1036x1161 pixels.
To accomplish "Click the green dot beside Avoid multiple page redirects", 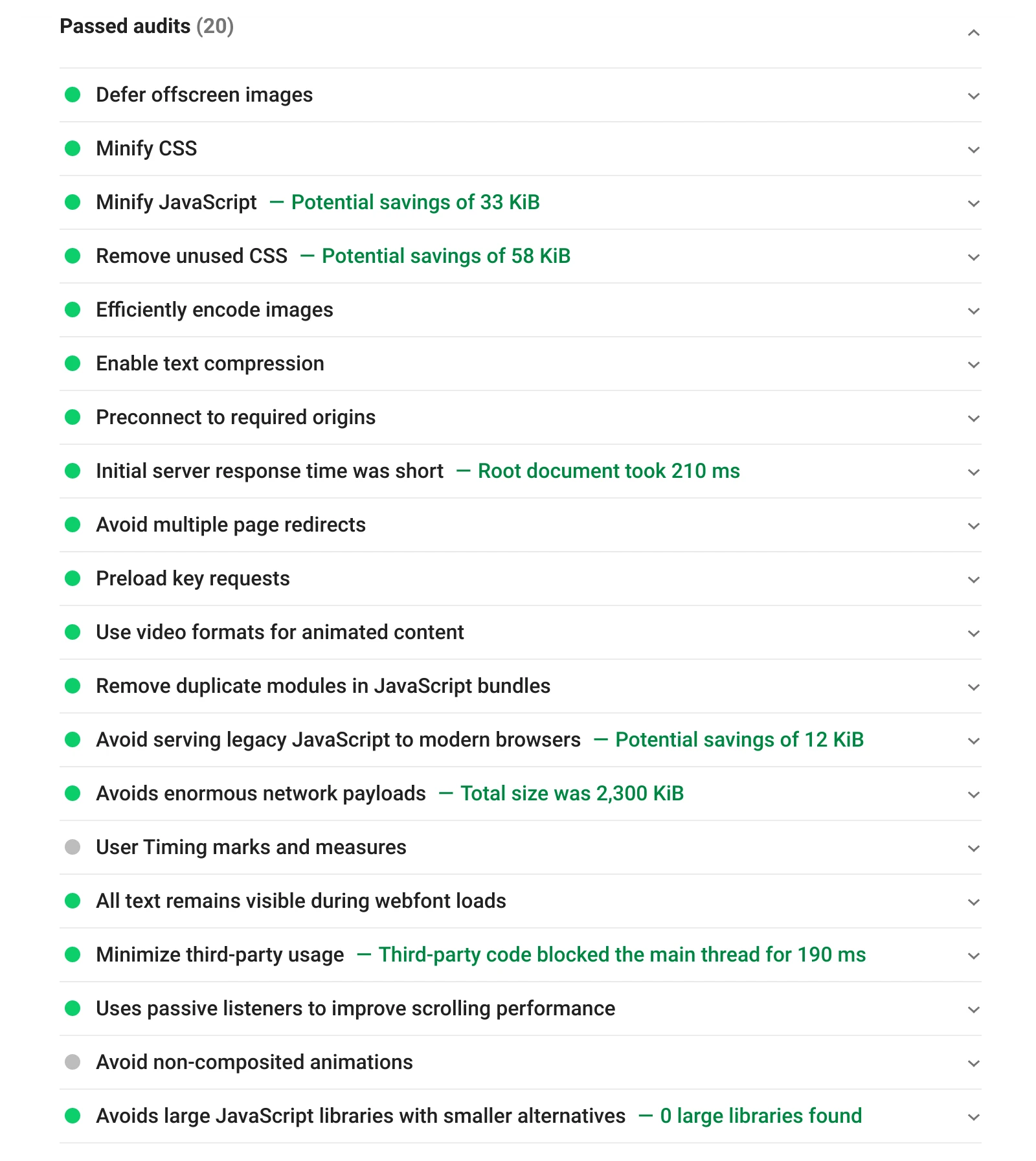I will [x=73, y=524].
